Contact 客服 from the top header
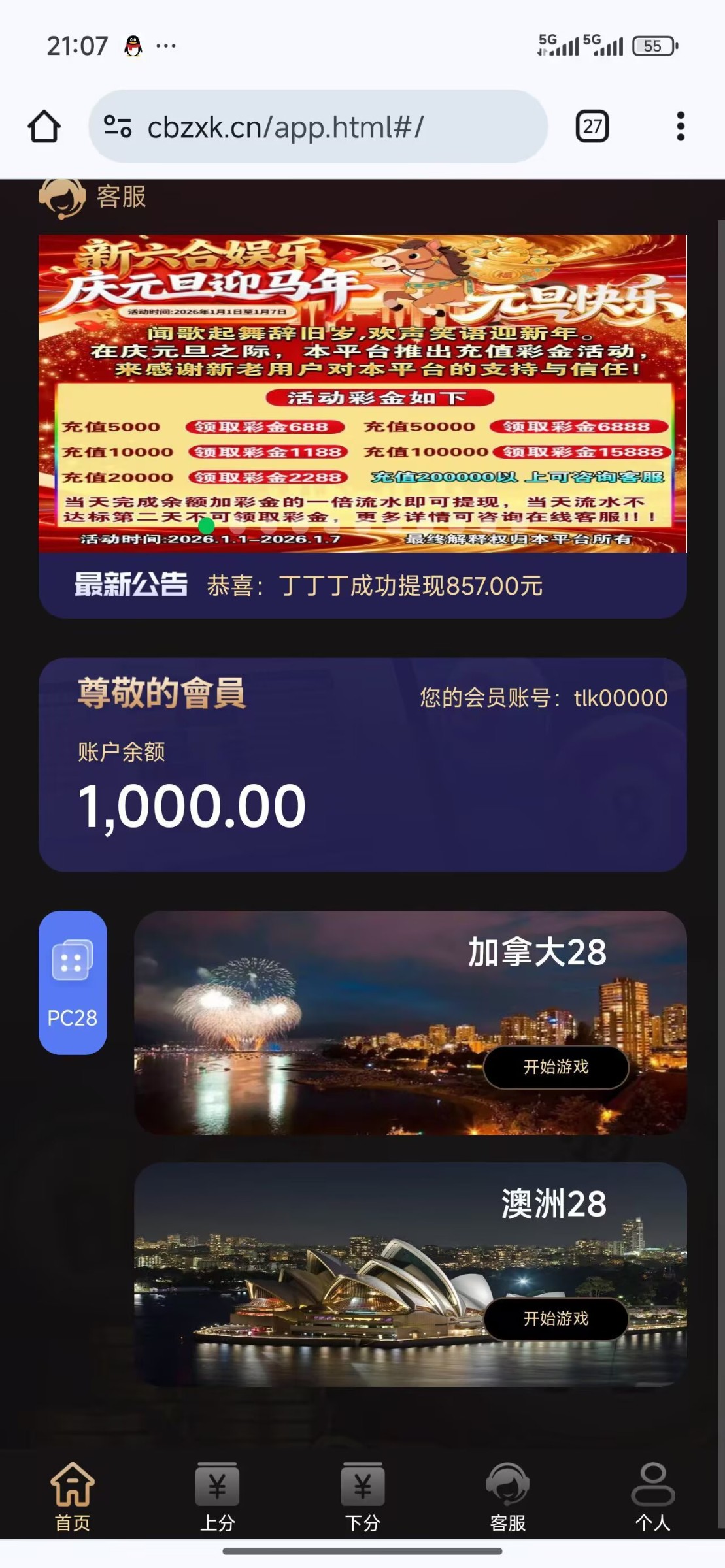This screenshot has width=725, height=1568. click(93, 197)
